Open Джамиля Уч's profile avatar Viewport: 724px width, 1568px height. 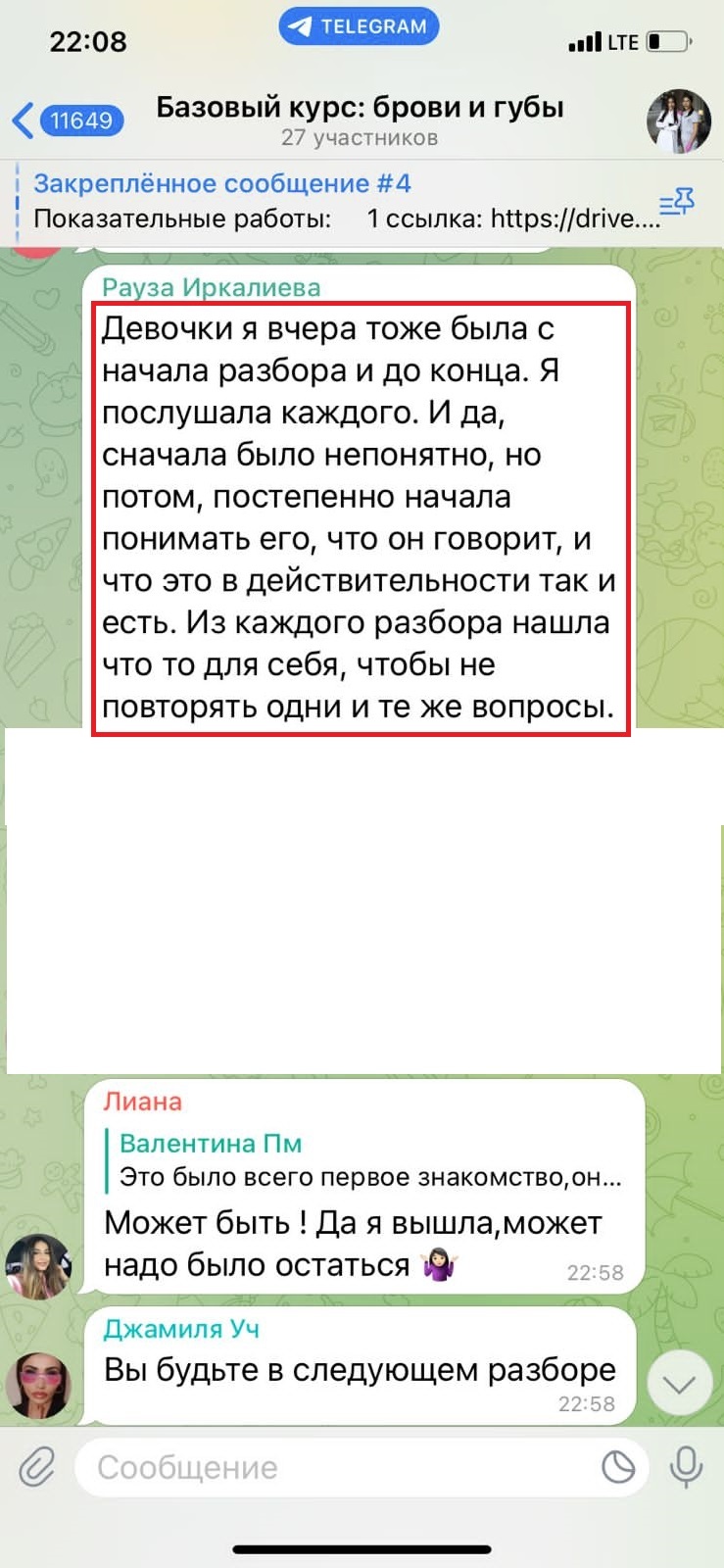tap(39, 1385)
